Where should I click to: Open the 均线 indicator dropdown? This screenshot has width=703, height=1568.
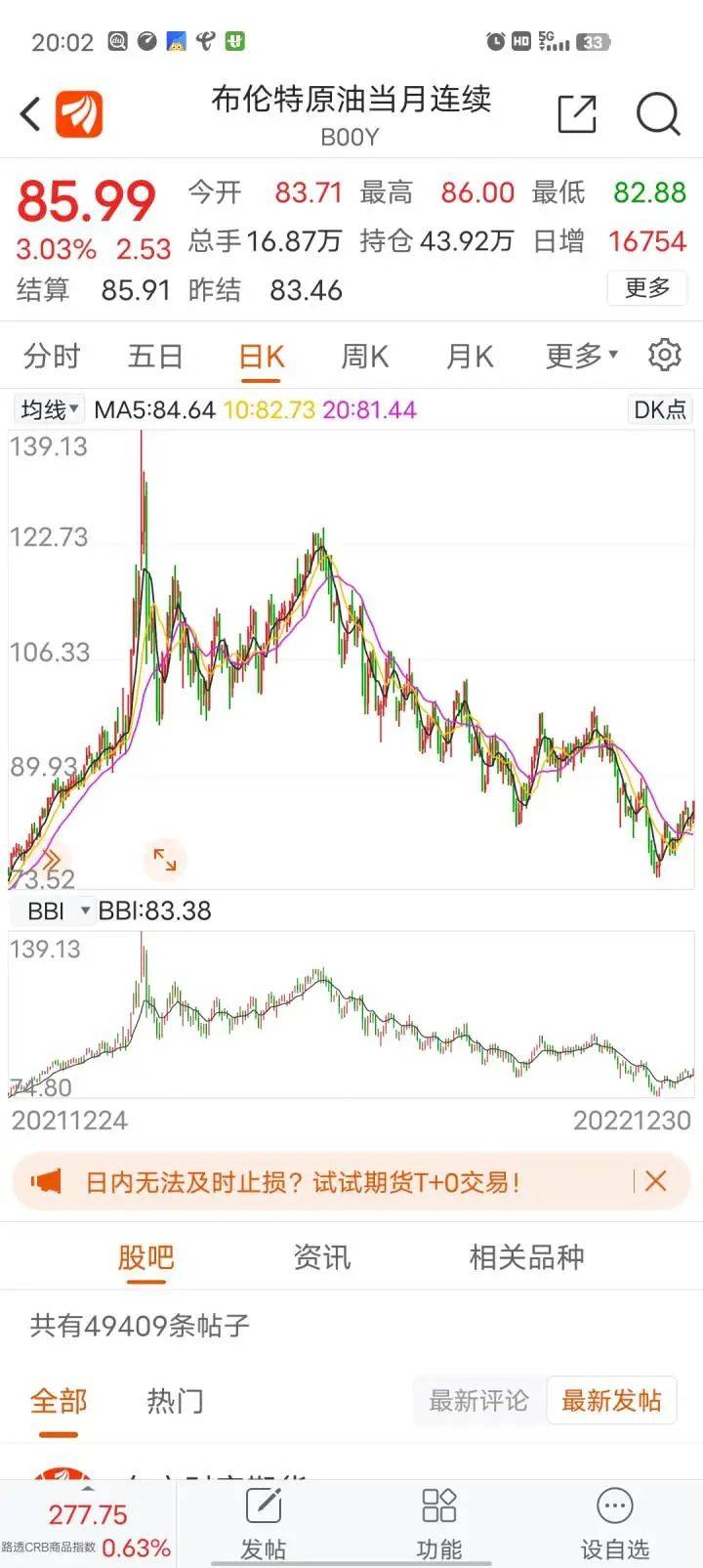pyautogui.click(x=50, y=409)
